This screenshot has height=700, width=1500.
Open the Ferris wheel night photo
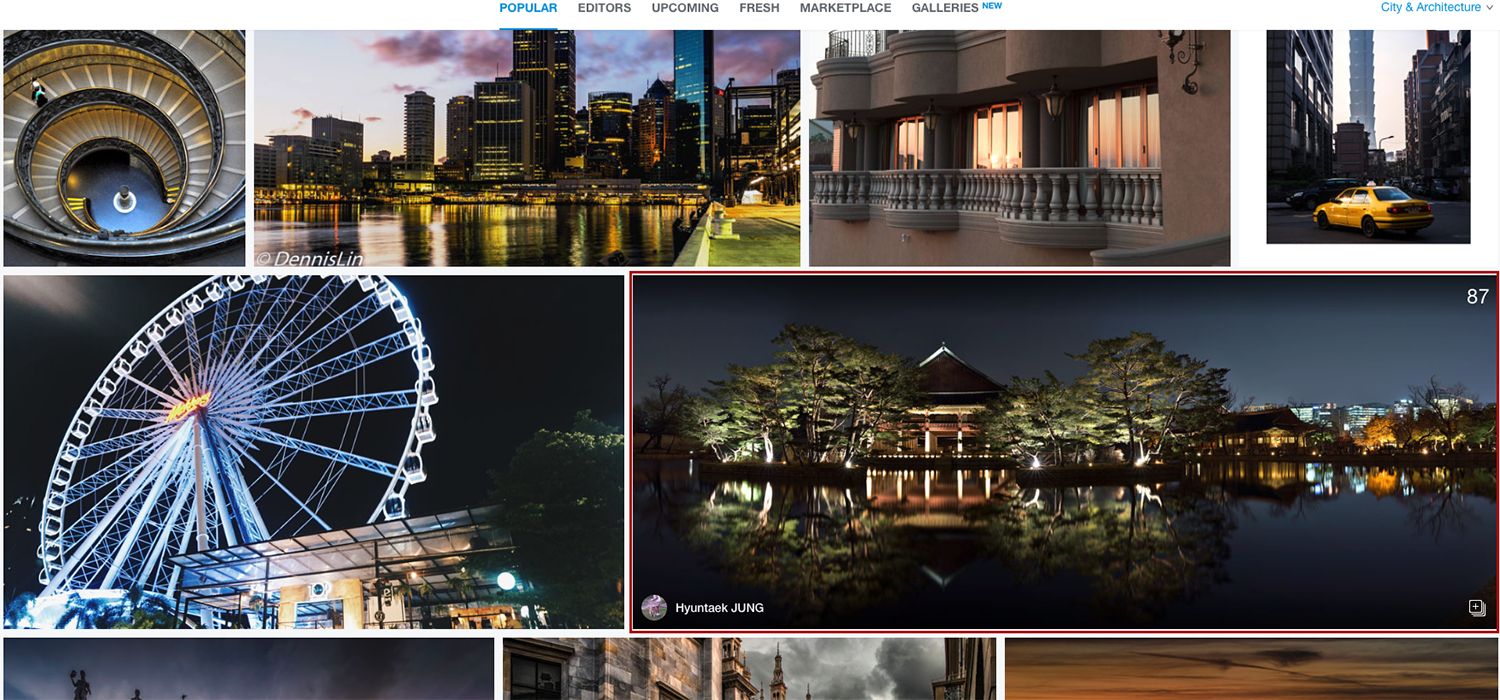[x=313, y=452]
